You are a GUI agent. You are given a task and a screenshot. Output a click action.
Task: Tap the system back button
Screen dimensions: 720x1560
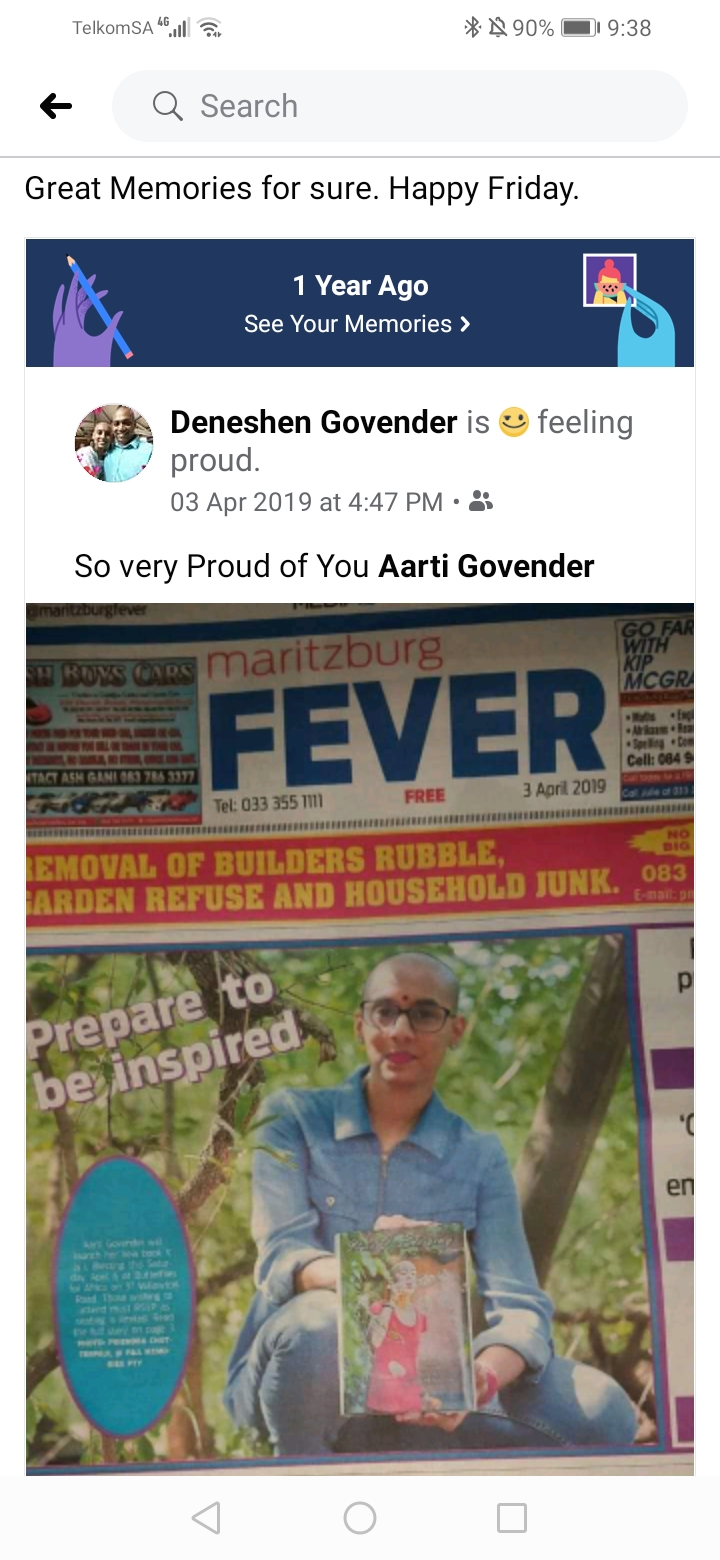206,1518
